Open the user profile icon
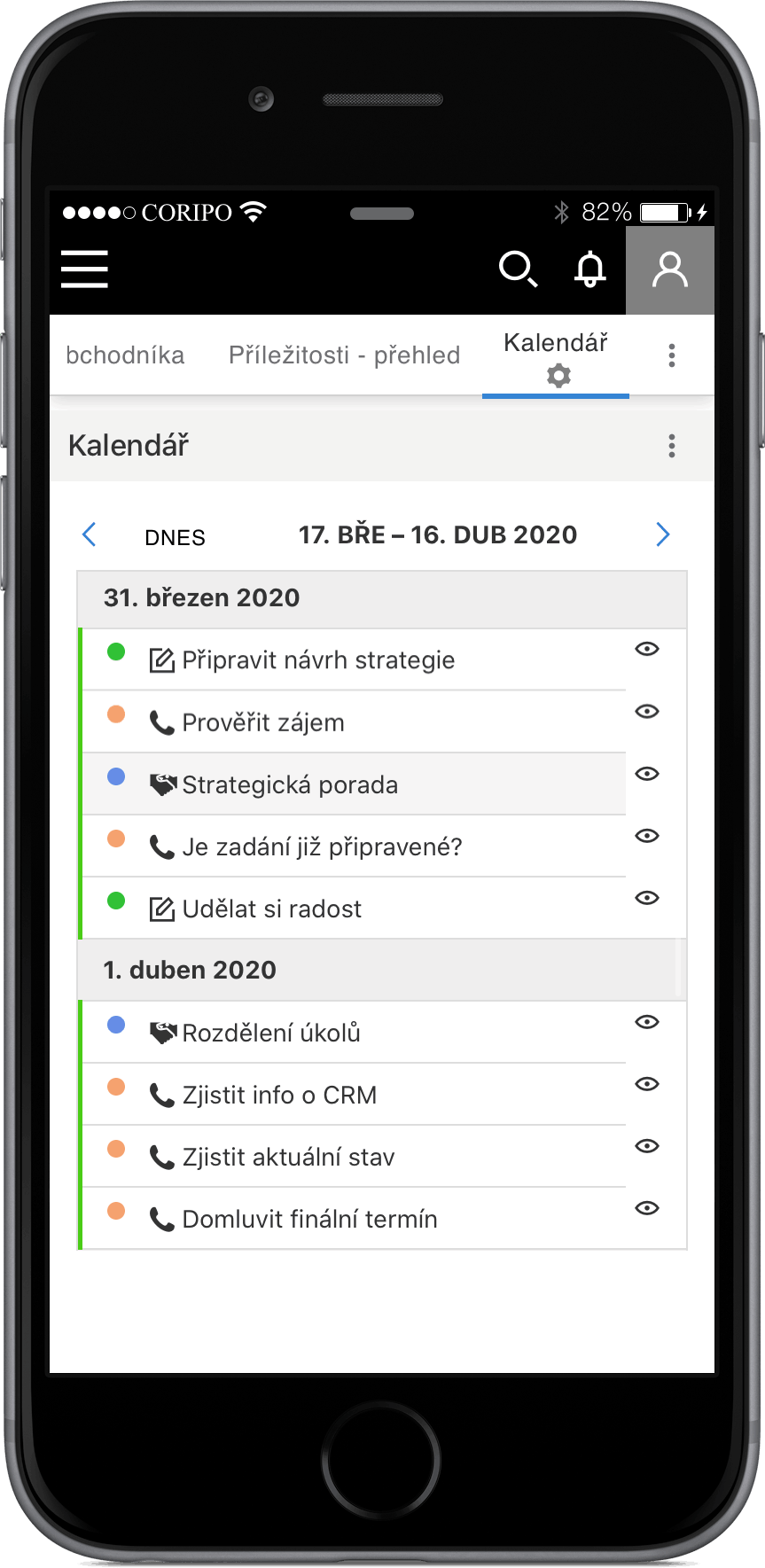This screenshot has height=1568, width=765. point(670,270)
